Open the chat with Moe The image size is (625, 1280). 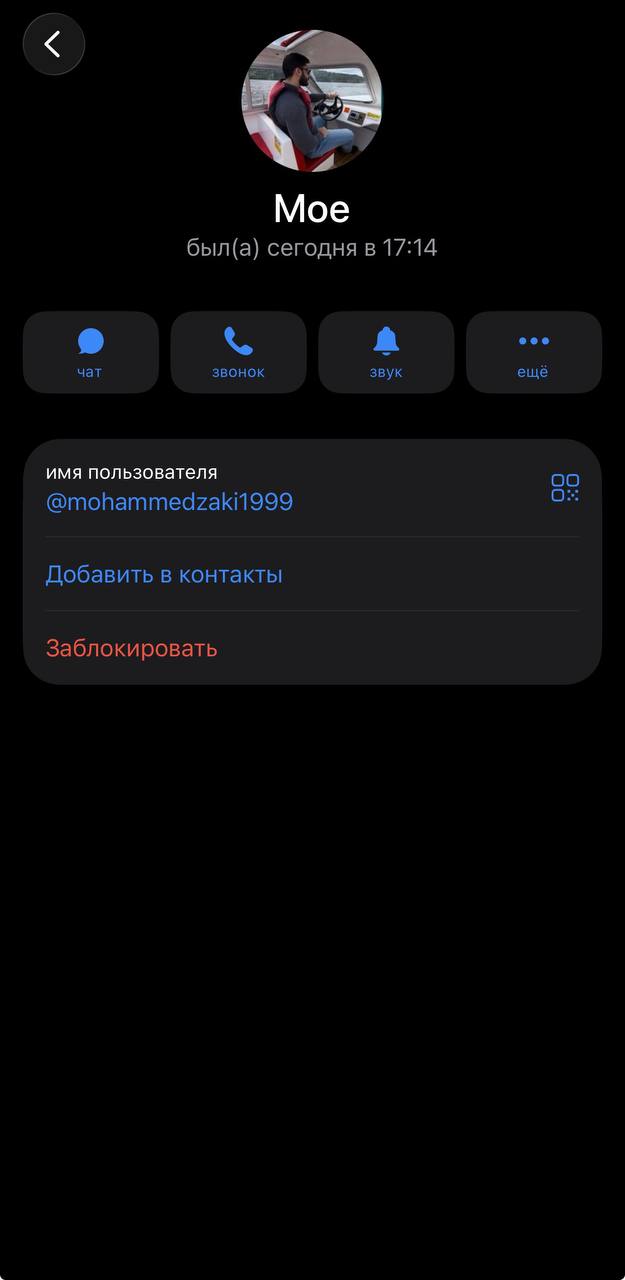pyautogui.click(x=90, y=352)
